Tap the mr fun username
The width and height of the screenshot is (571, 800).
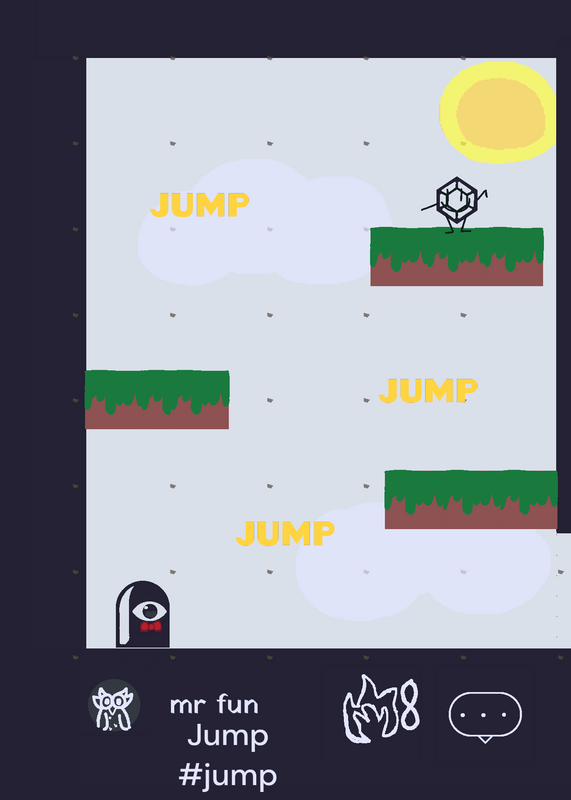tap(214, 705)
